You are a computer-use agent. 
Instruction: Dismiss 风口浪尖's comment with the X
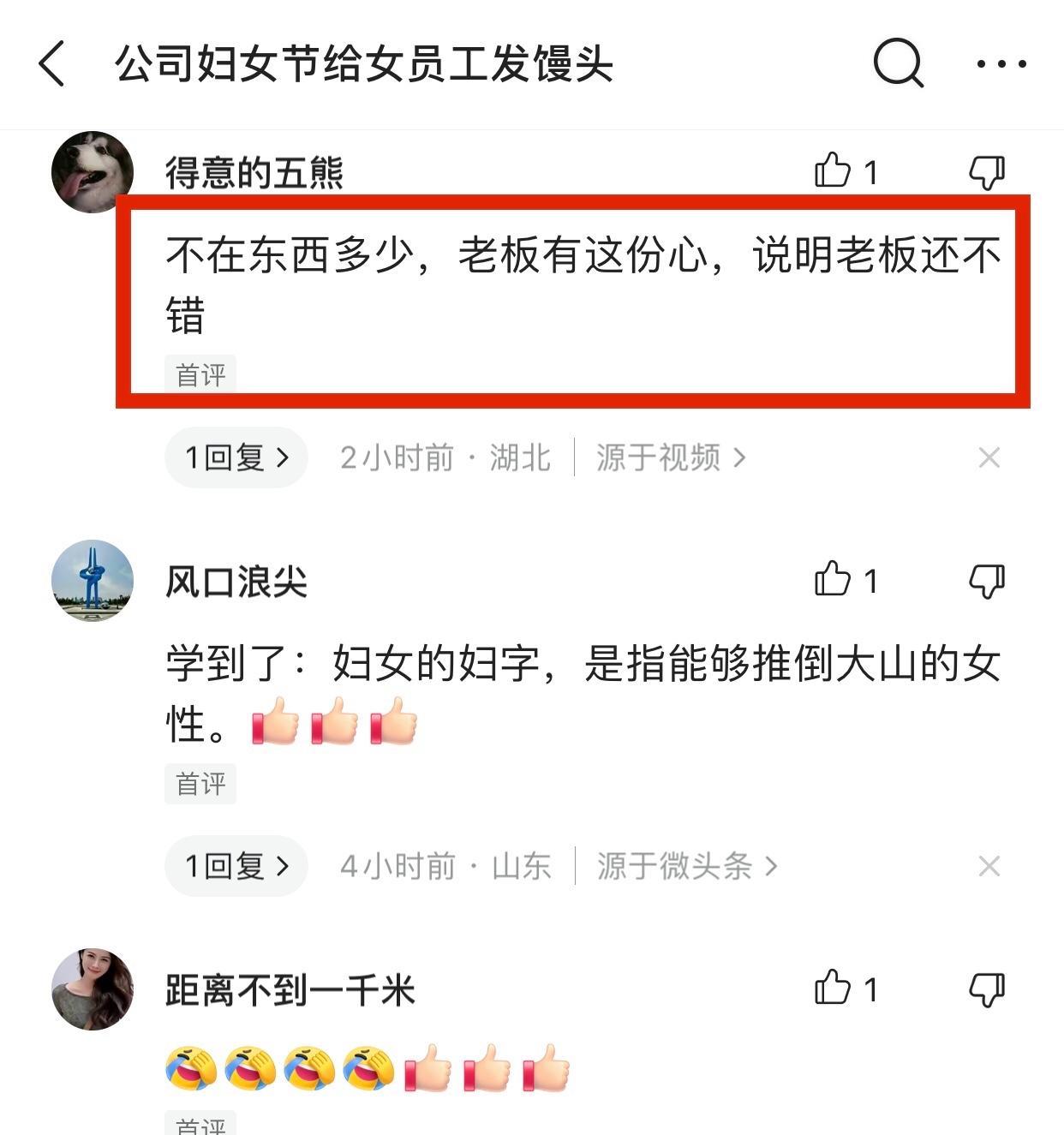[x=989, y=867]
